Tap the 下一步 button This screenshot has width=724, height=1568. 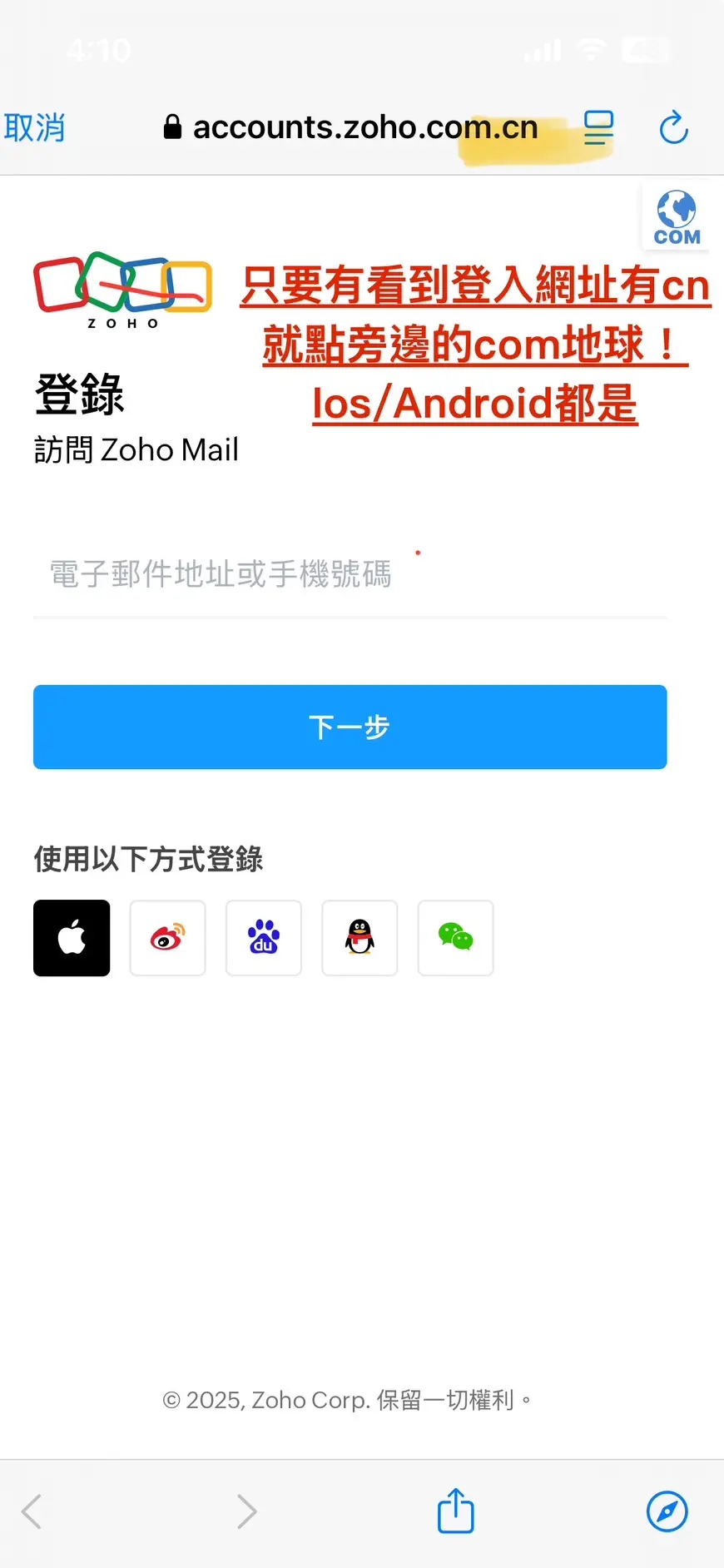pos(350,727)
